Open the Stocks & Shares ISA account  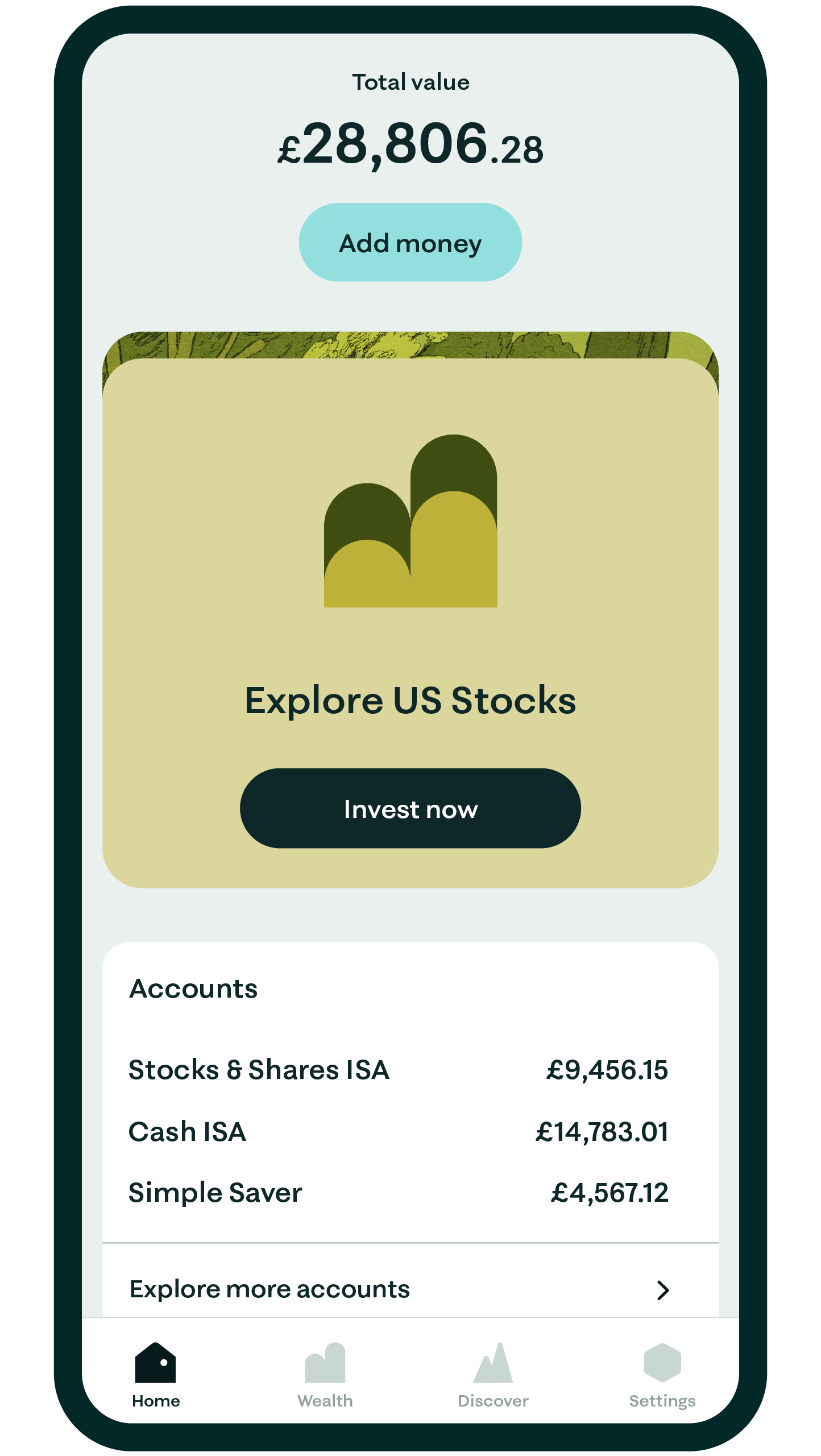(398, 1070)
